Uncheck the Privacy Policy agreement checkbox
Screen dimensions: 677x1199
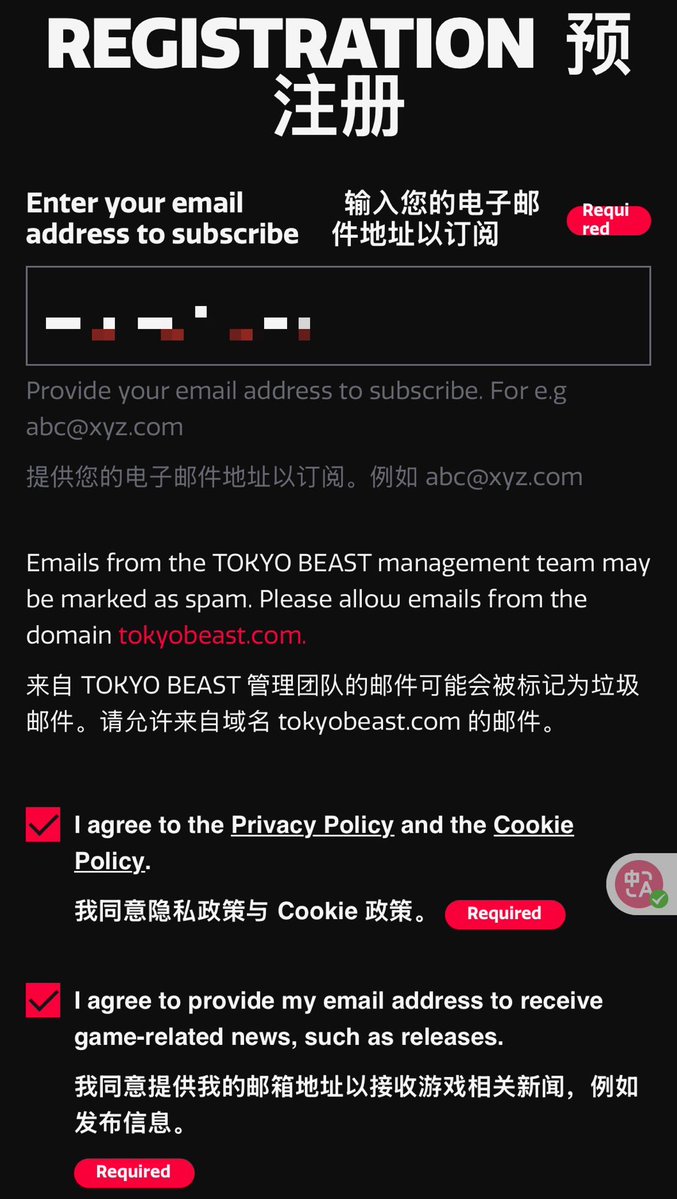43,826
